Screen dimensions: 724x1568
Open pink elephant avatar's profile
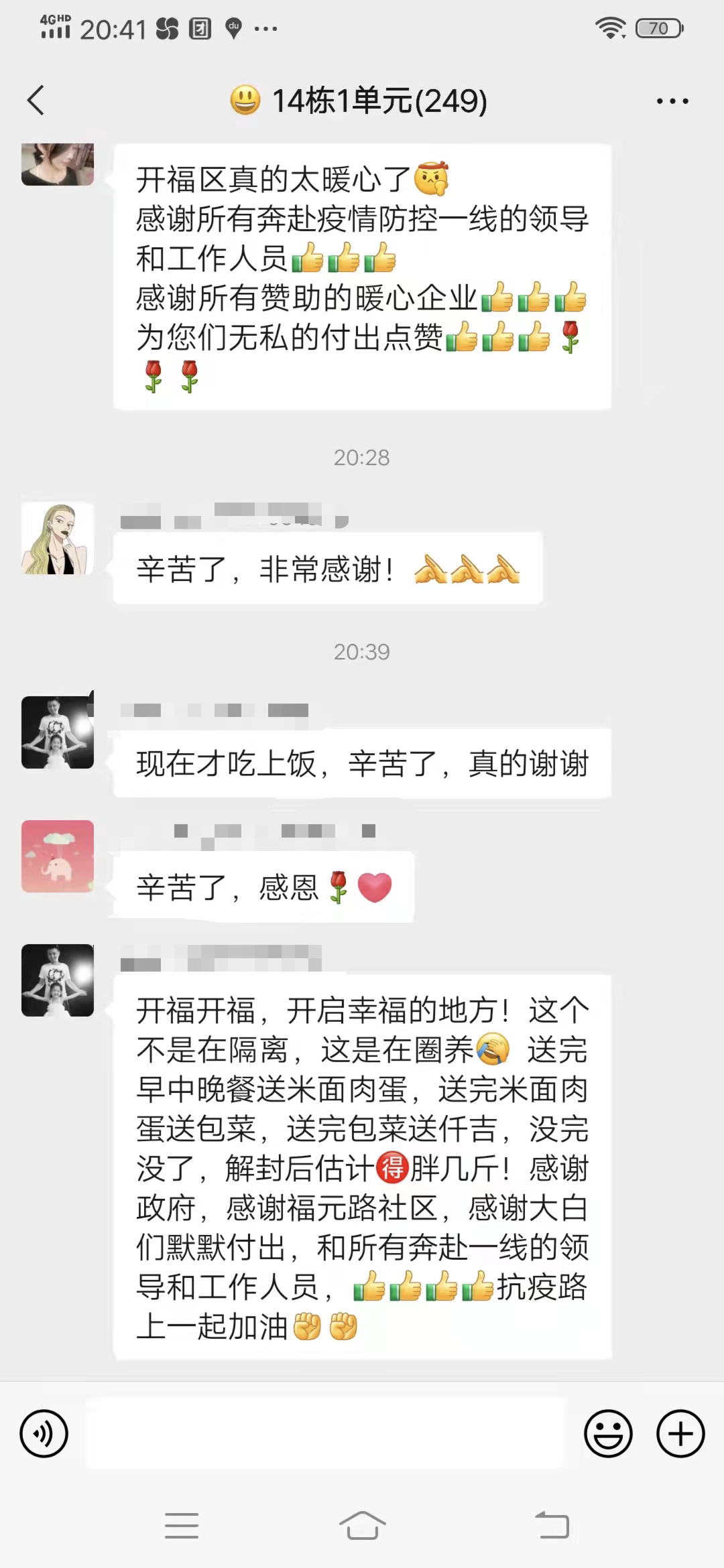(x=58, y=856)
